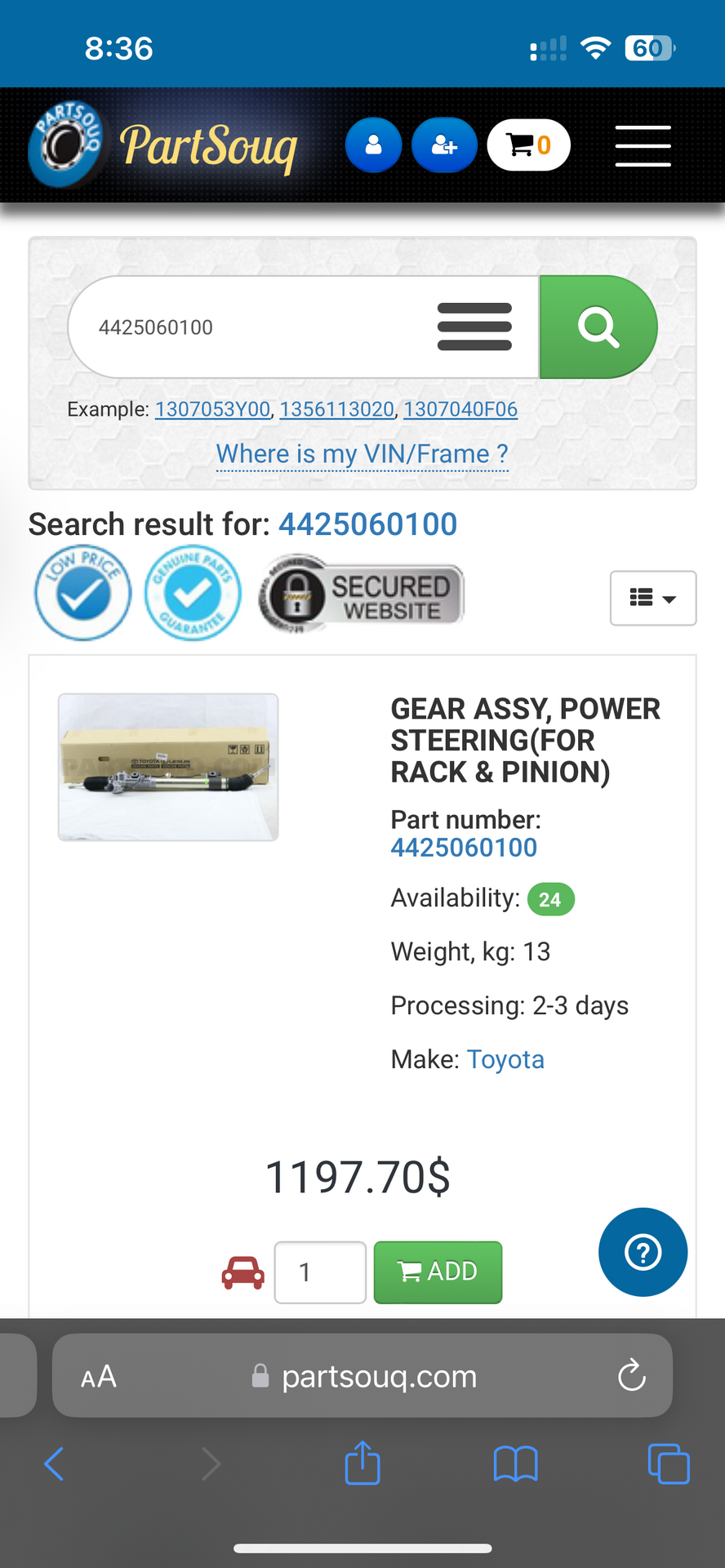Viewport: 725px width, 1568px height.
Task: Open the catalog menu inside search box
Action: point(474,327)
